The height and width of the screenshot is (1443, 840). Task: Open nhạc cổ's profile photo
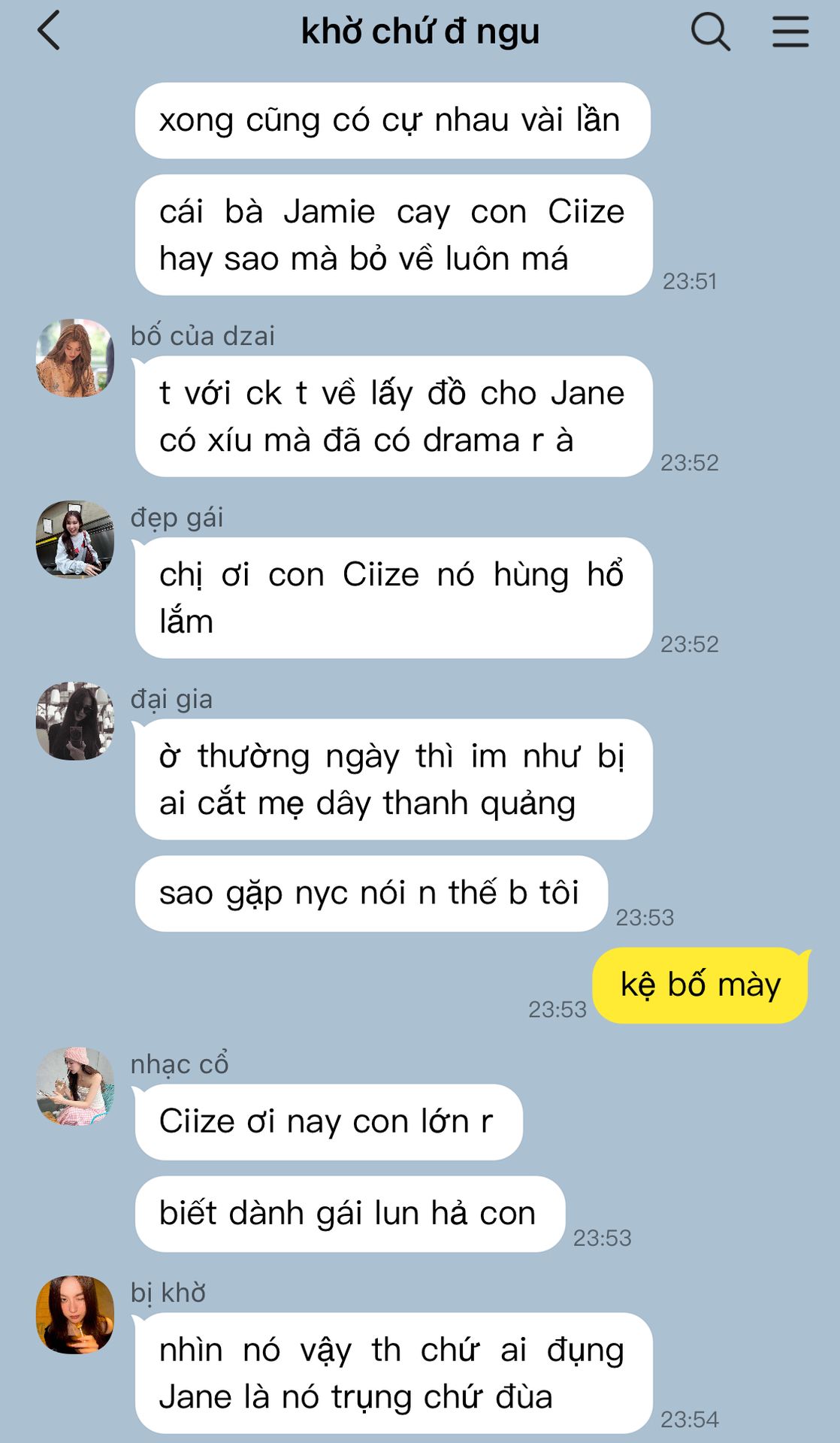pos(75,1086)
